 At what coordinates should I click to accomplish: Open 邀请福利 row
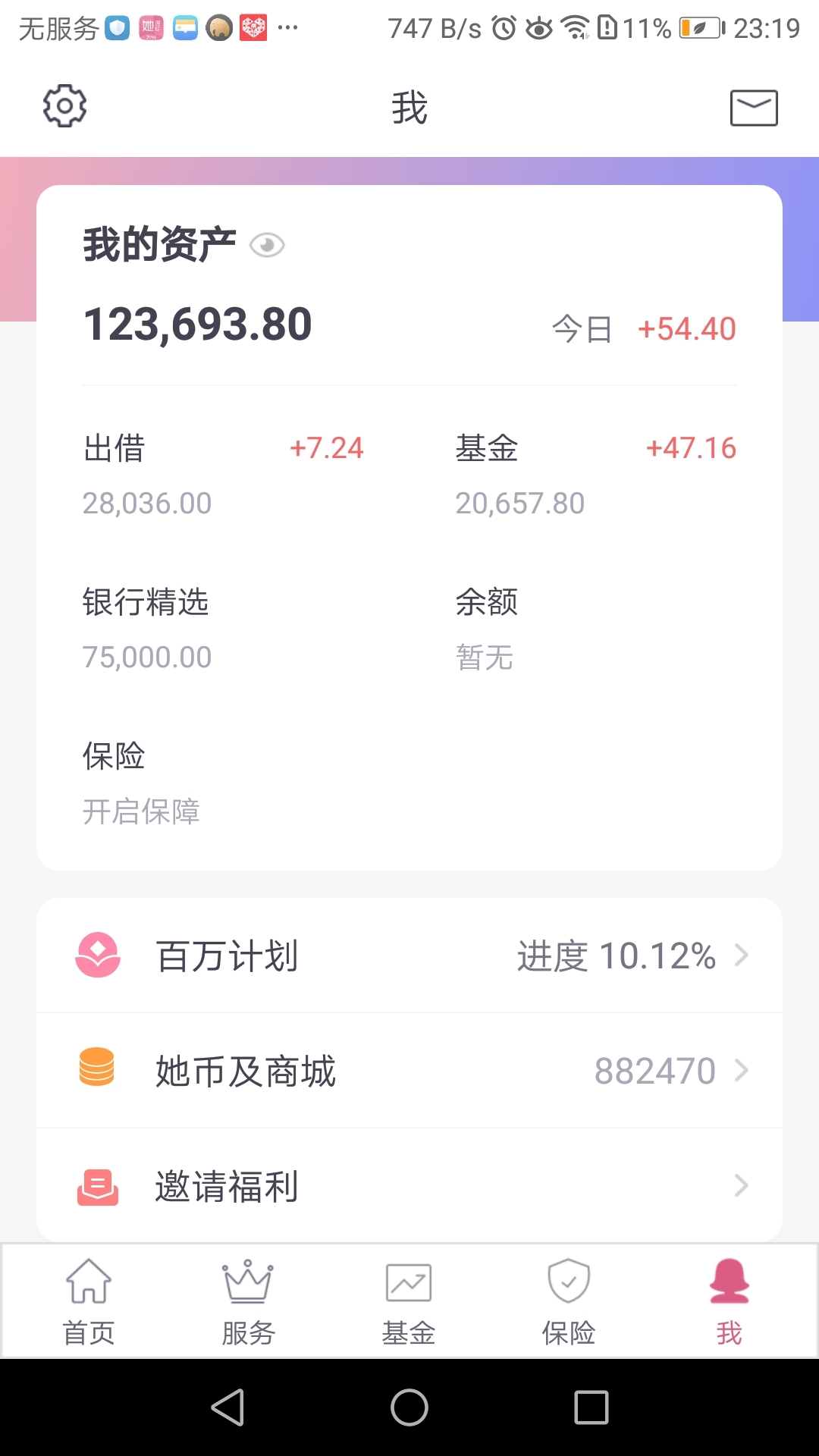[409, 1185]
